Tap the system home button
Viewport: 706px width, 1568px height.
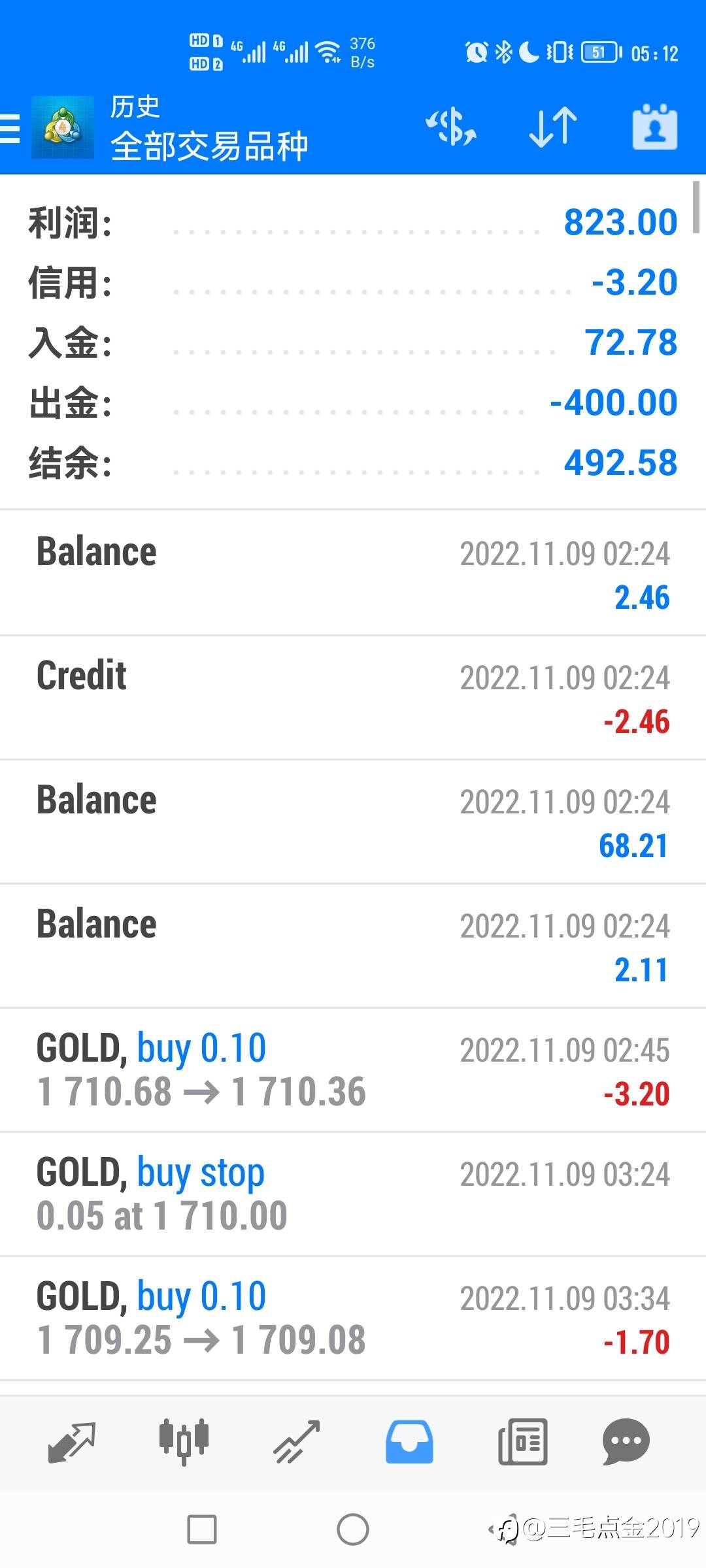[x=353, y=1529]
